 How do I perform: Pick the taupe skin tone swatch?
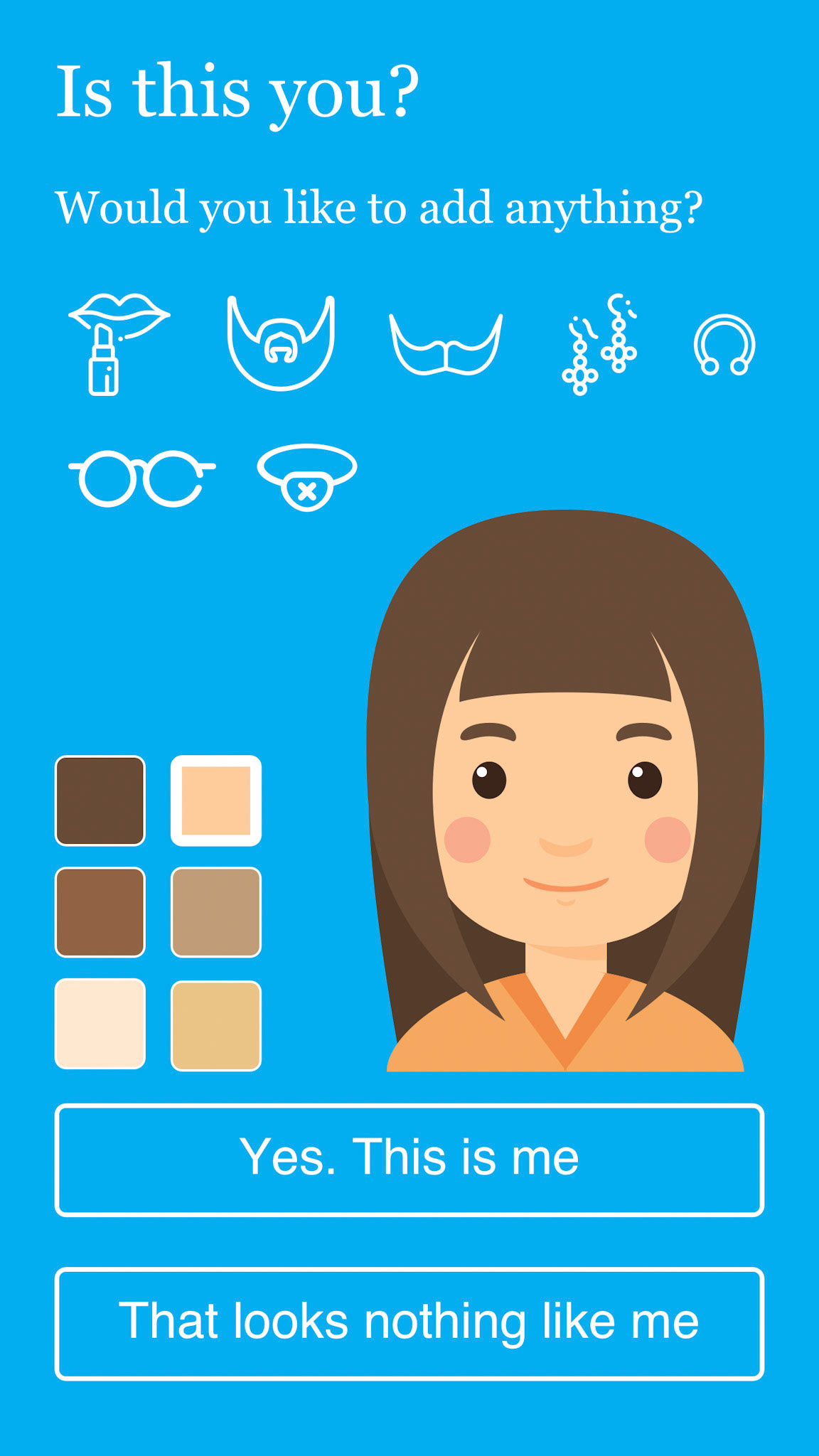tap(216, 912)
